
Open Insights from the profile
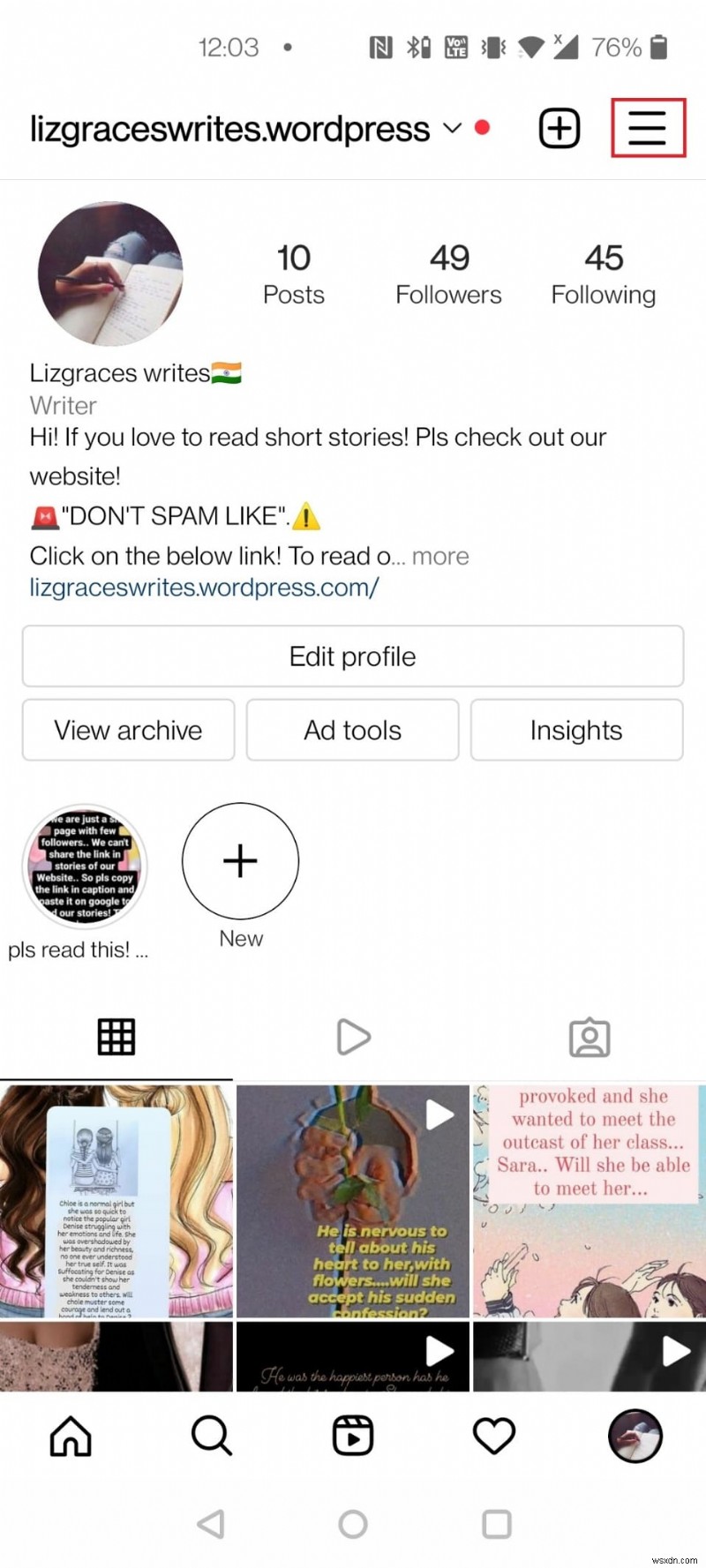click(x=576, y=730)
